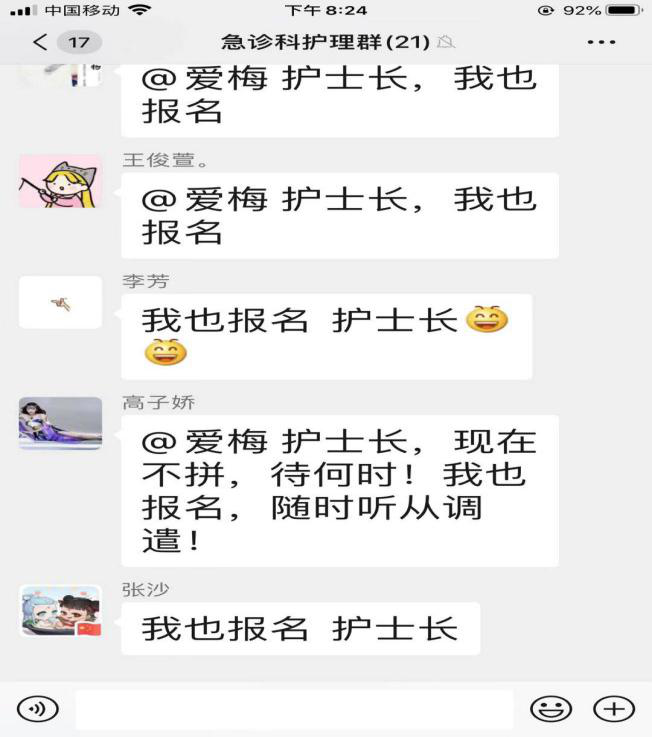Tap the message text field
This screenshot has height=737, width=652.
click(x=294, y=709)
